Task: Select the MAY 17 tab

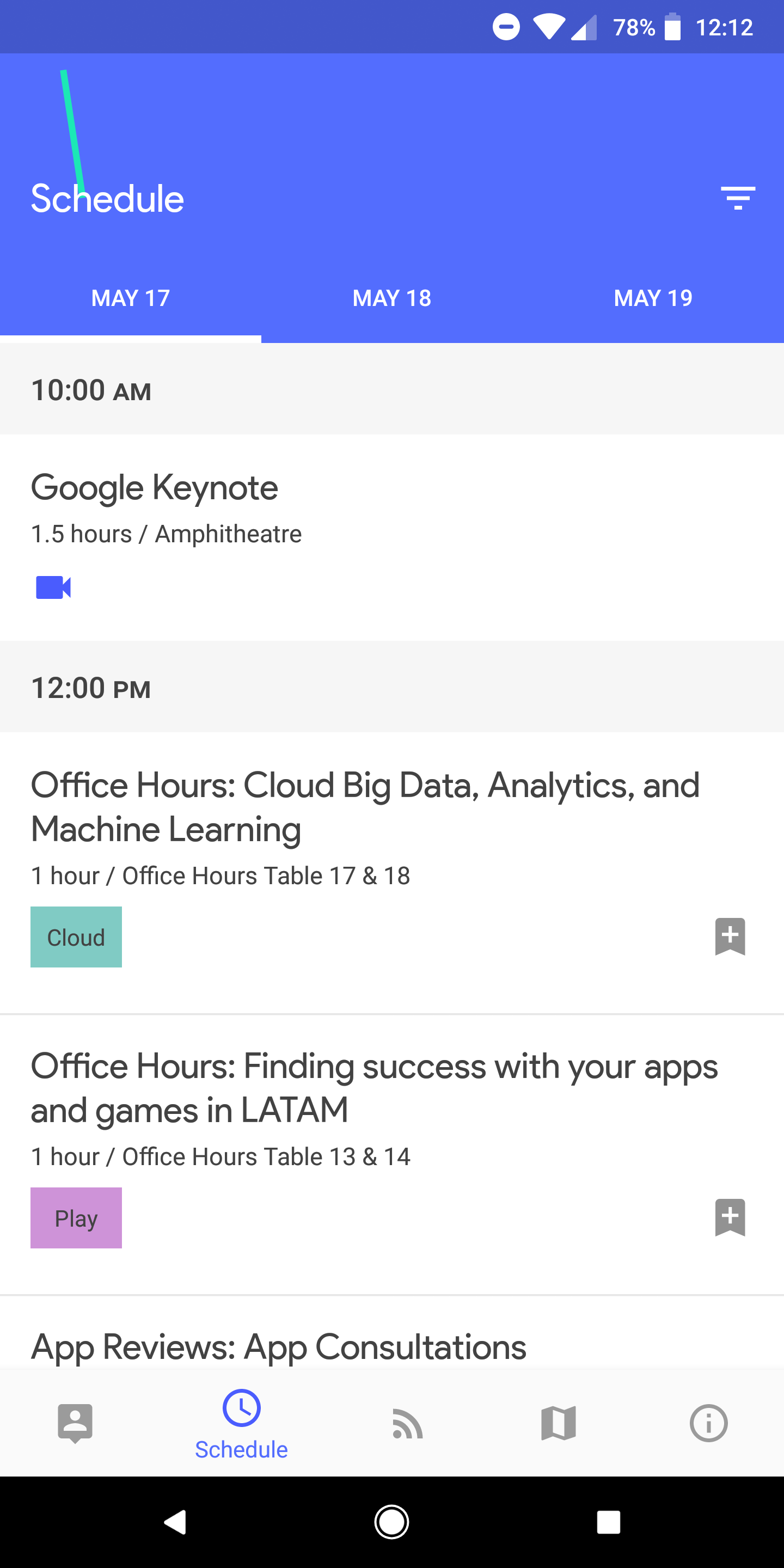Action: pos(130,298)
